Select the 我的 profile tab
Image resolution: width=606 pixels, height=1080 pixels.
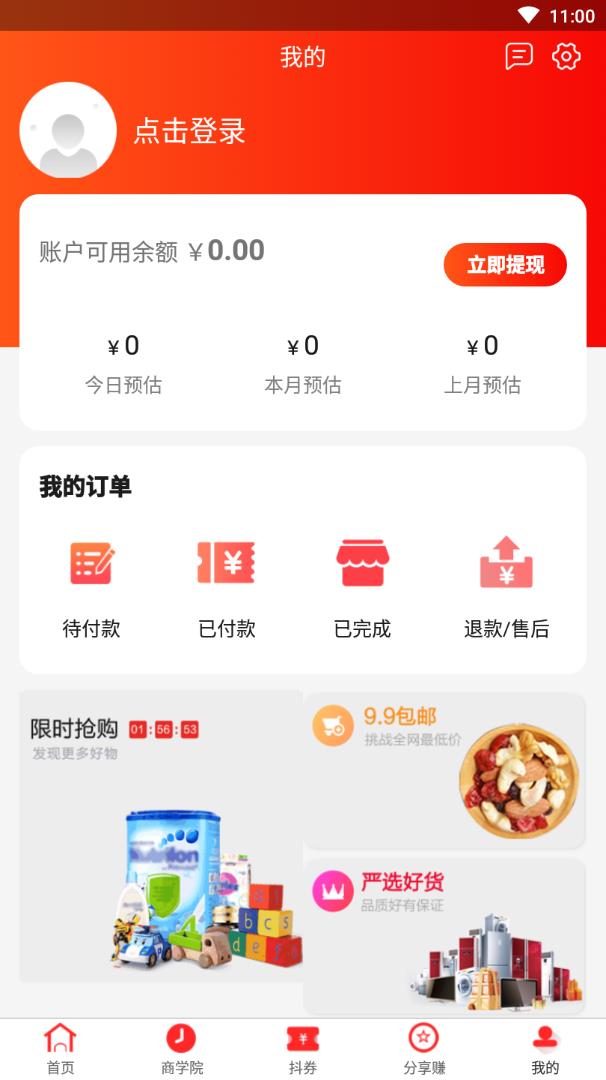(545, 1048)
